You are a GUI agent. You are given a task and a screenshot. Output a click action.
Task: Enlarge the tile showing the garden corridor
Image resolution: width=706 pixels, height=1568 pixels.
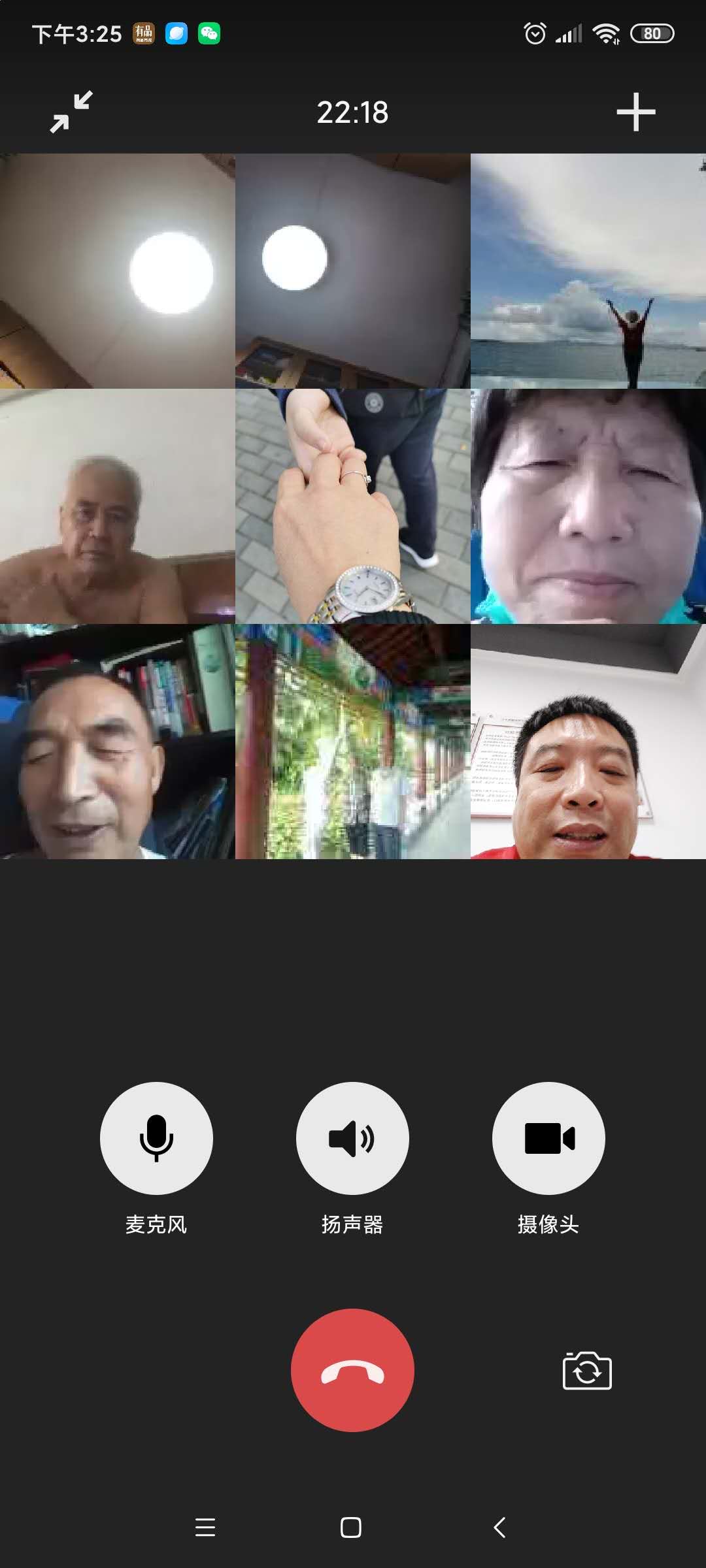353,742
